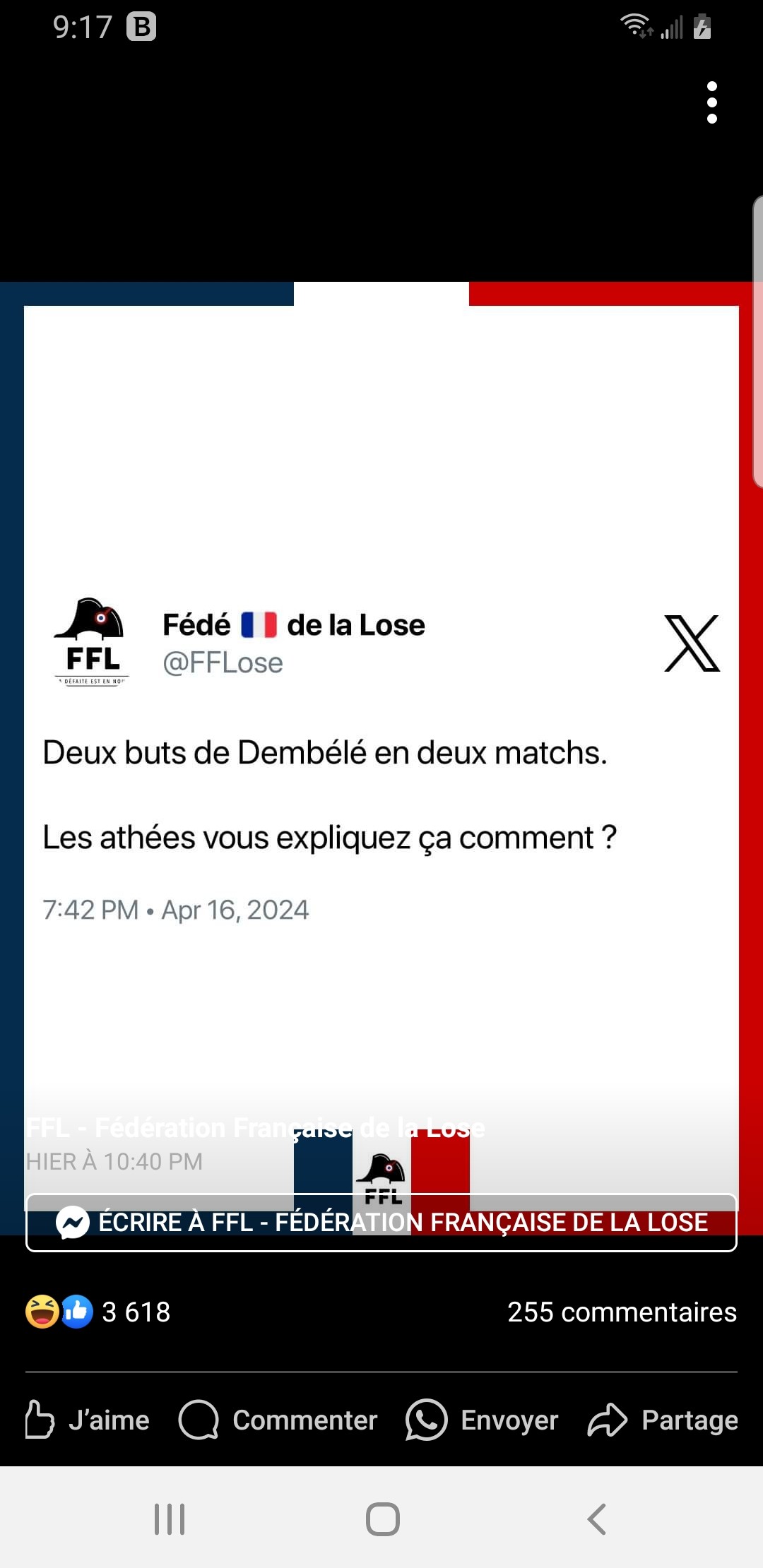Open the three-dot overflow menu
This screenshot has height=1568, width=763.
click(712, 102)
